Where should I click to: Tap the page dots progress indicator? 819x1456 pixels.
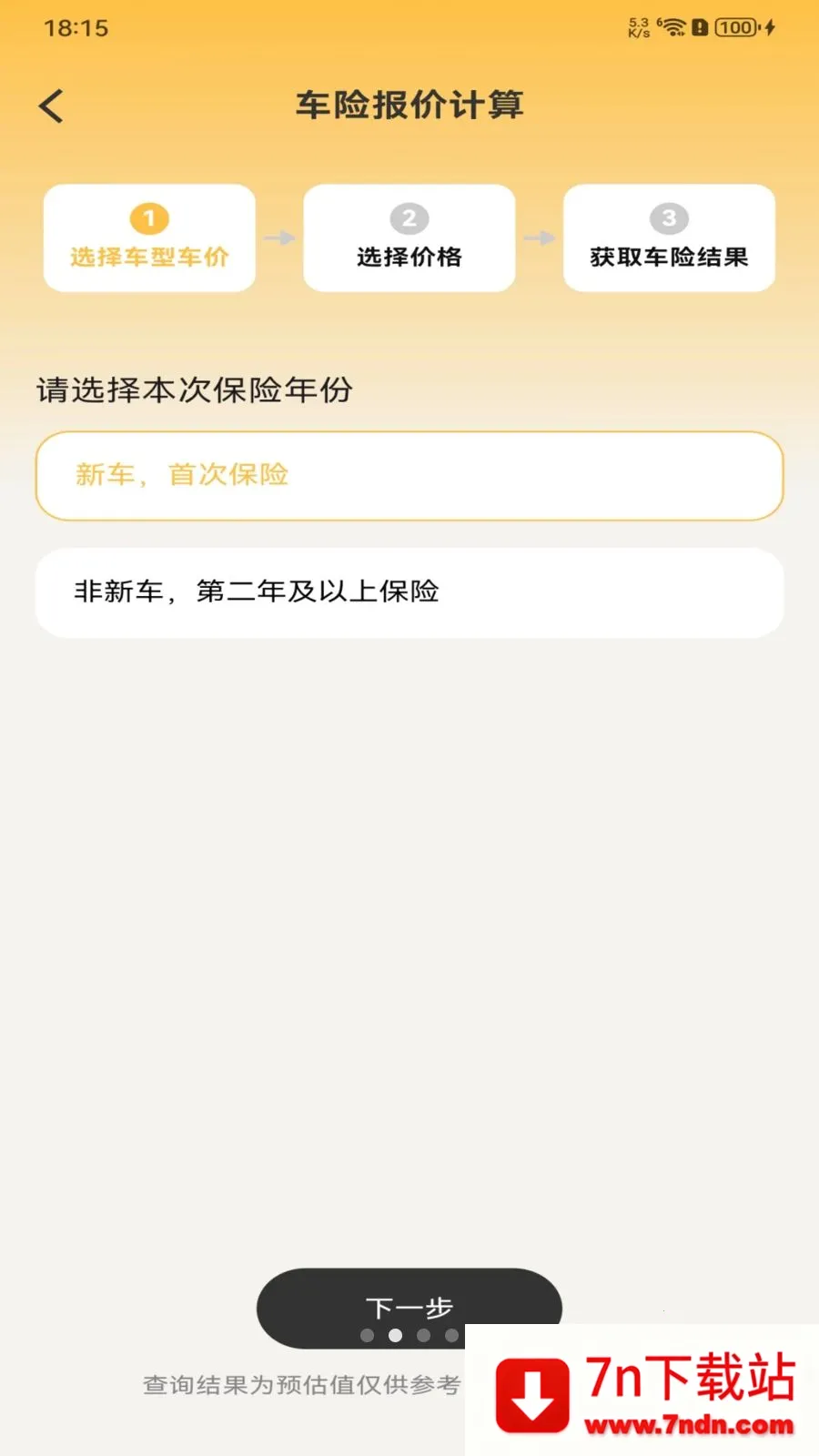pyautogui.click(x=409, y=1335)
